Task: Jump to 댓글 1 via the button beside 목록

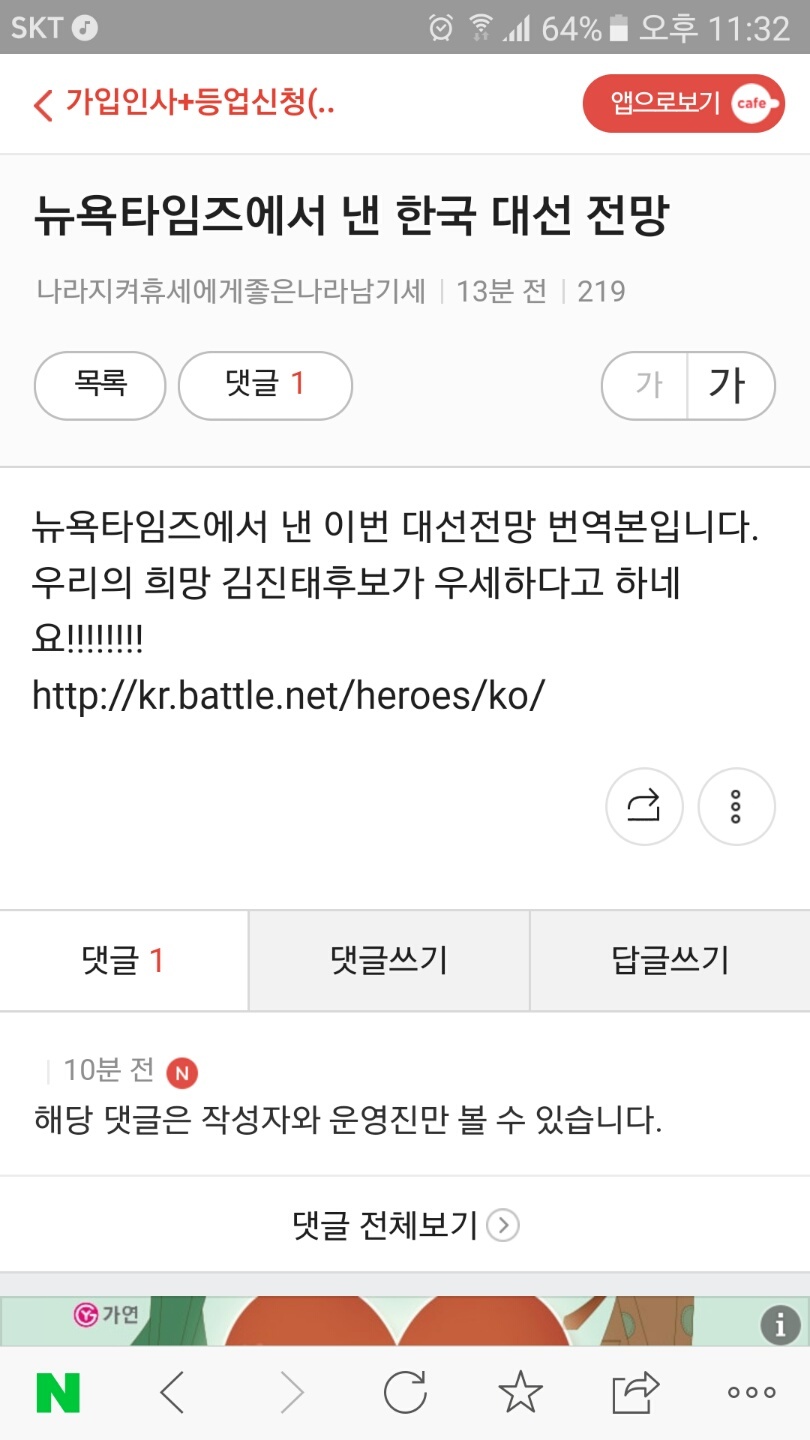Action: [x=265, y=385]
